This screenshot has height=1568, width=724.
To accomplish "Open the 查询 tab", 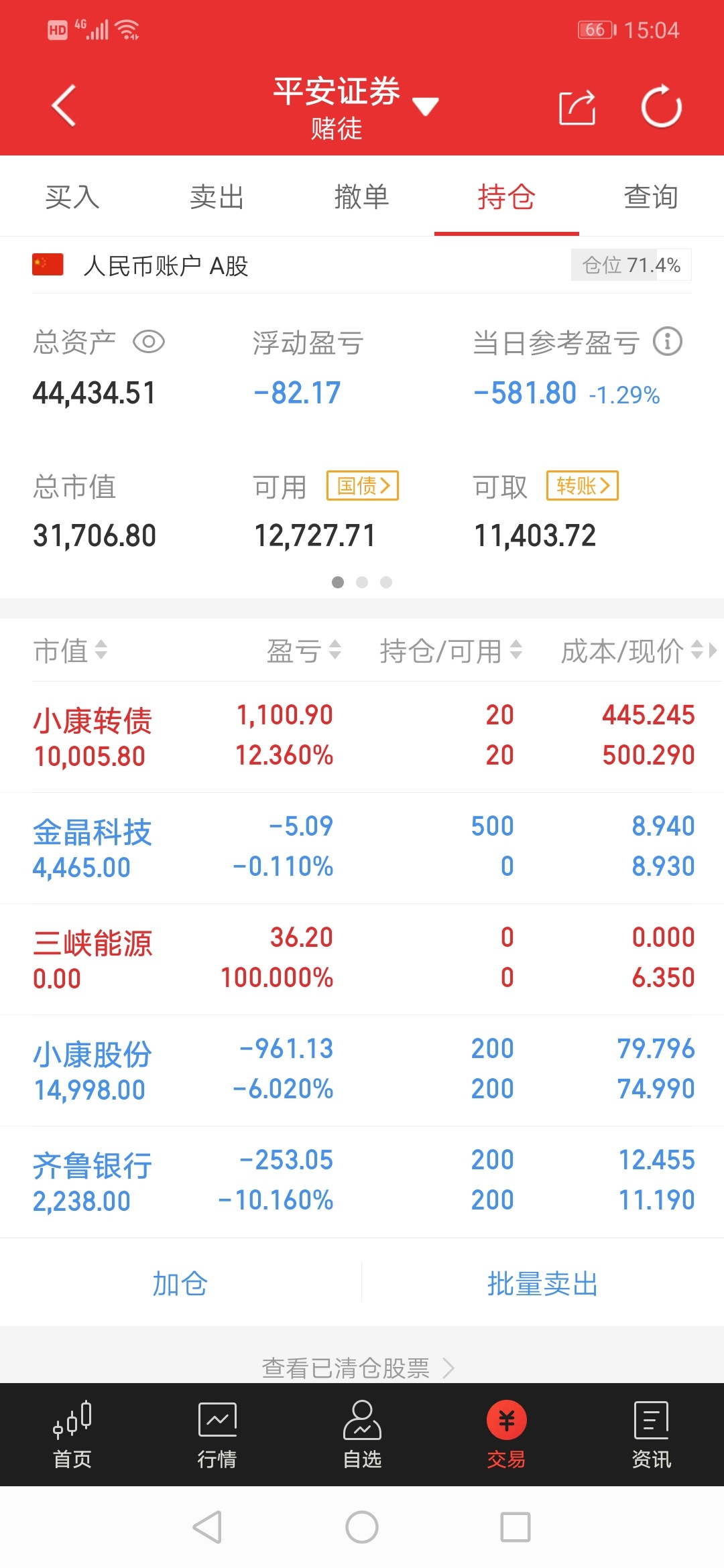I will [x=651, y=197].
